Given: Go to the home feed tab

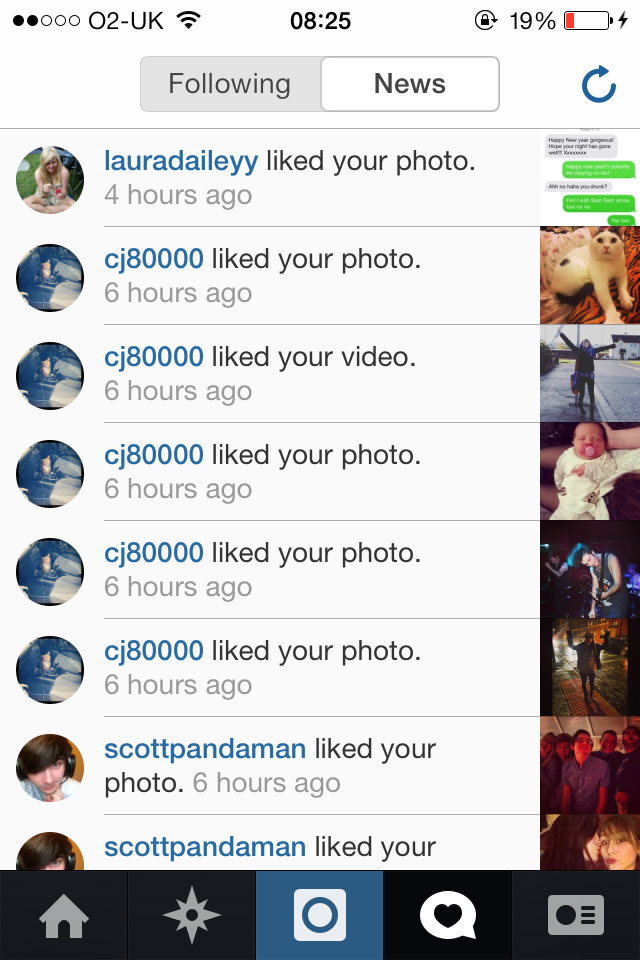Looking at the screenshot, I should 64,915.
